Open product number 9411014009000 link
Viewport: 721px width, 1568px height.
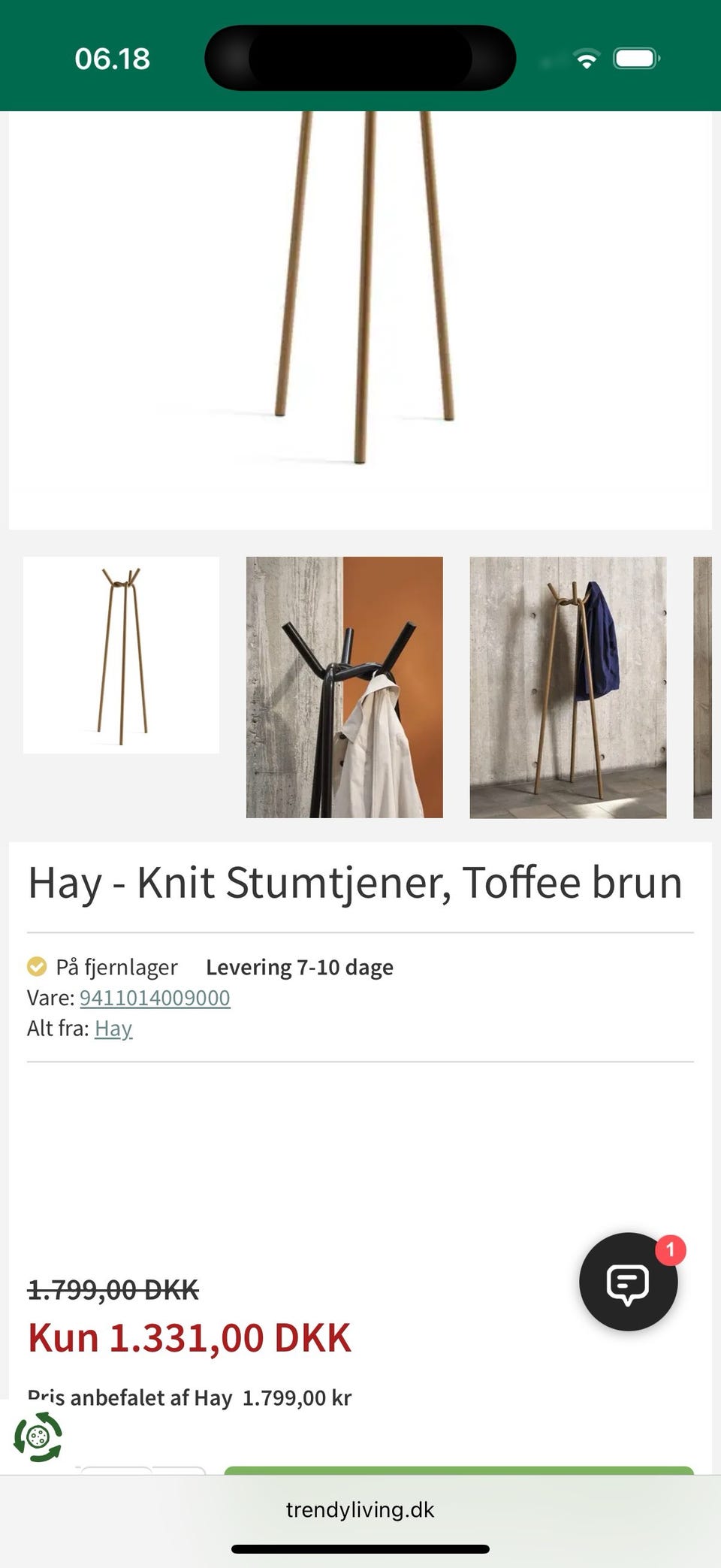pyautogui.click(x=154, y=998)
